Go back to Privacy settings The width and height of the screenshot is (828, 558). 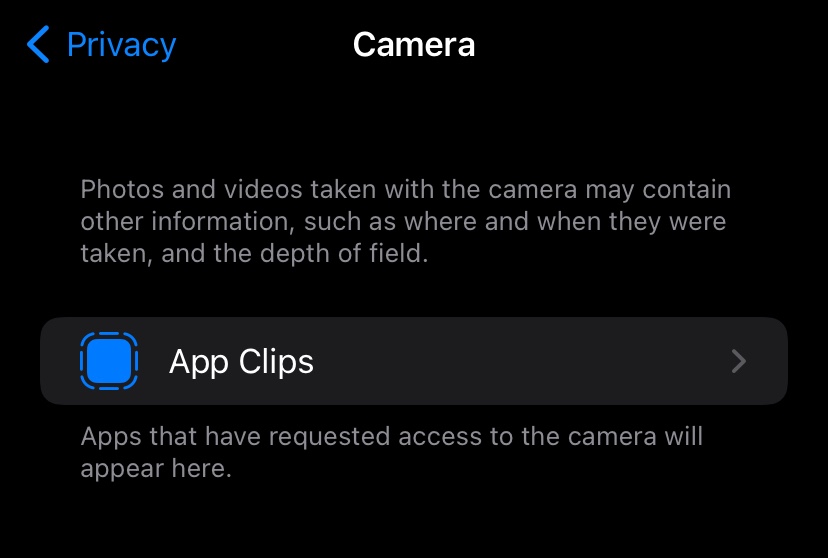[x=101, y=45]
